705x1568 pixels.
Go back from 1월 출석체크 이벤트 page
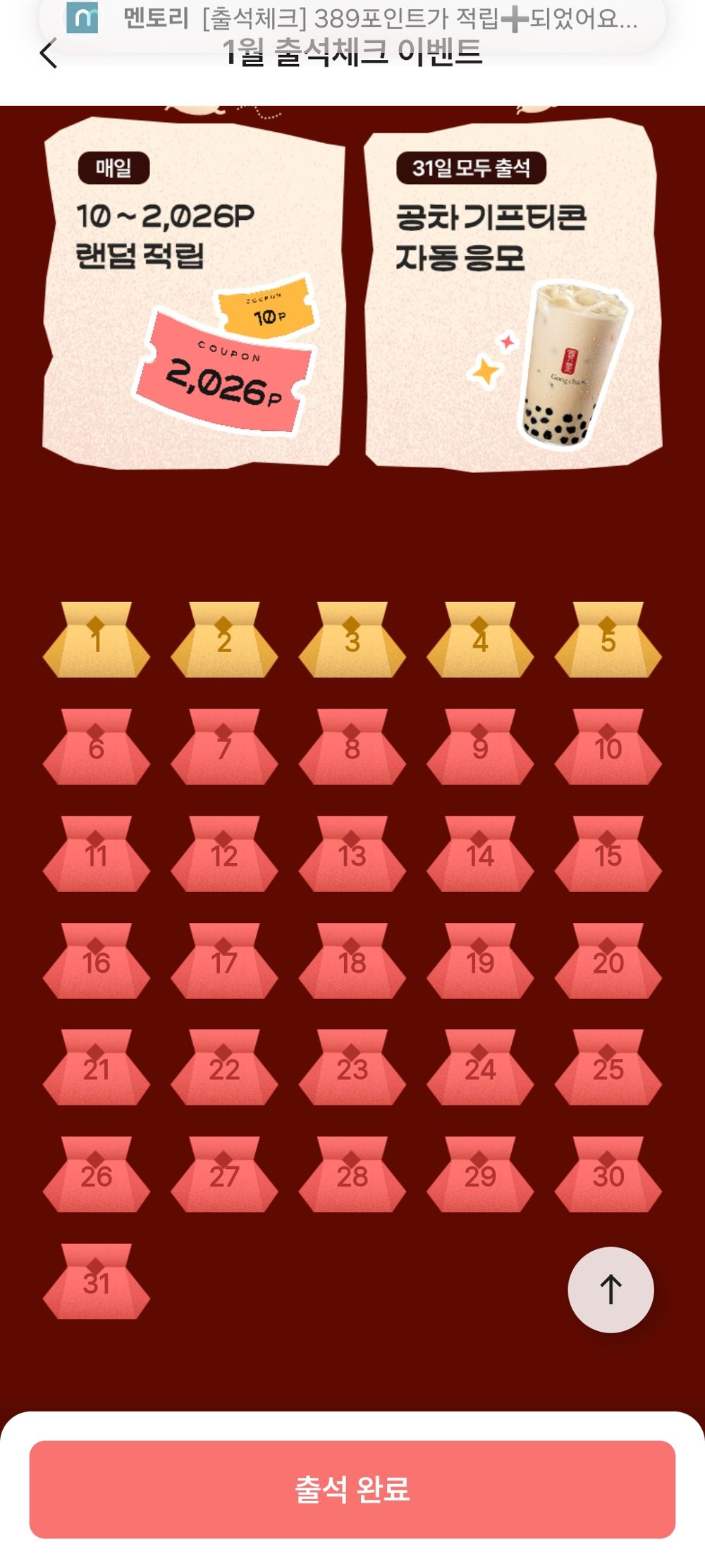48,54
